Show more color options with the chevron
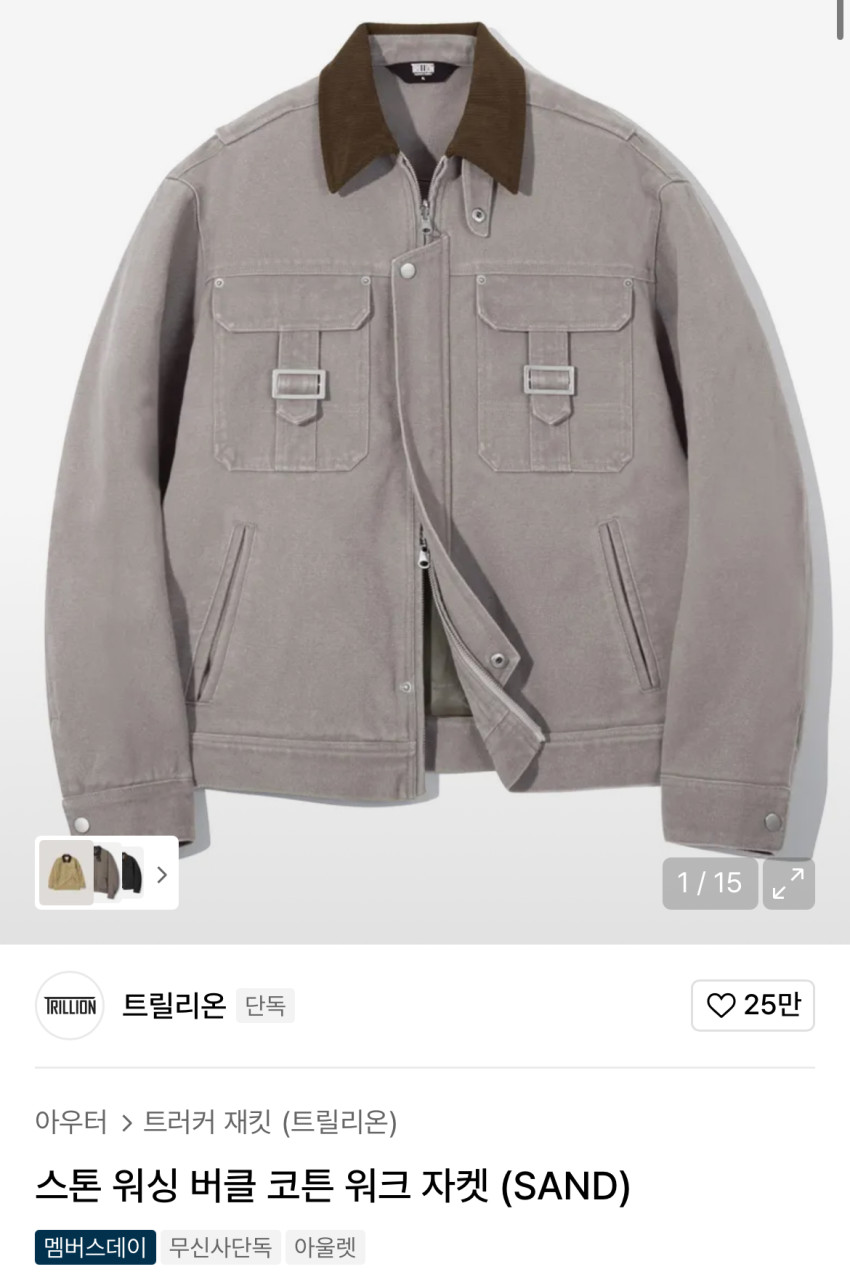 pyautogui.click(x=162, y=874)
